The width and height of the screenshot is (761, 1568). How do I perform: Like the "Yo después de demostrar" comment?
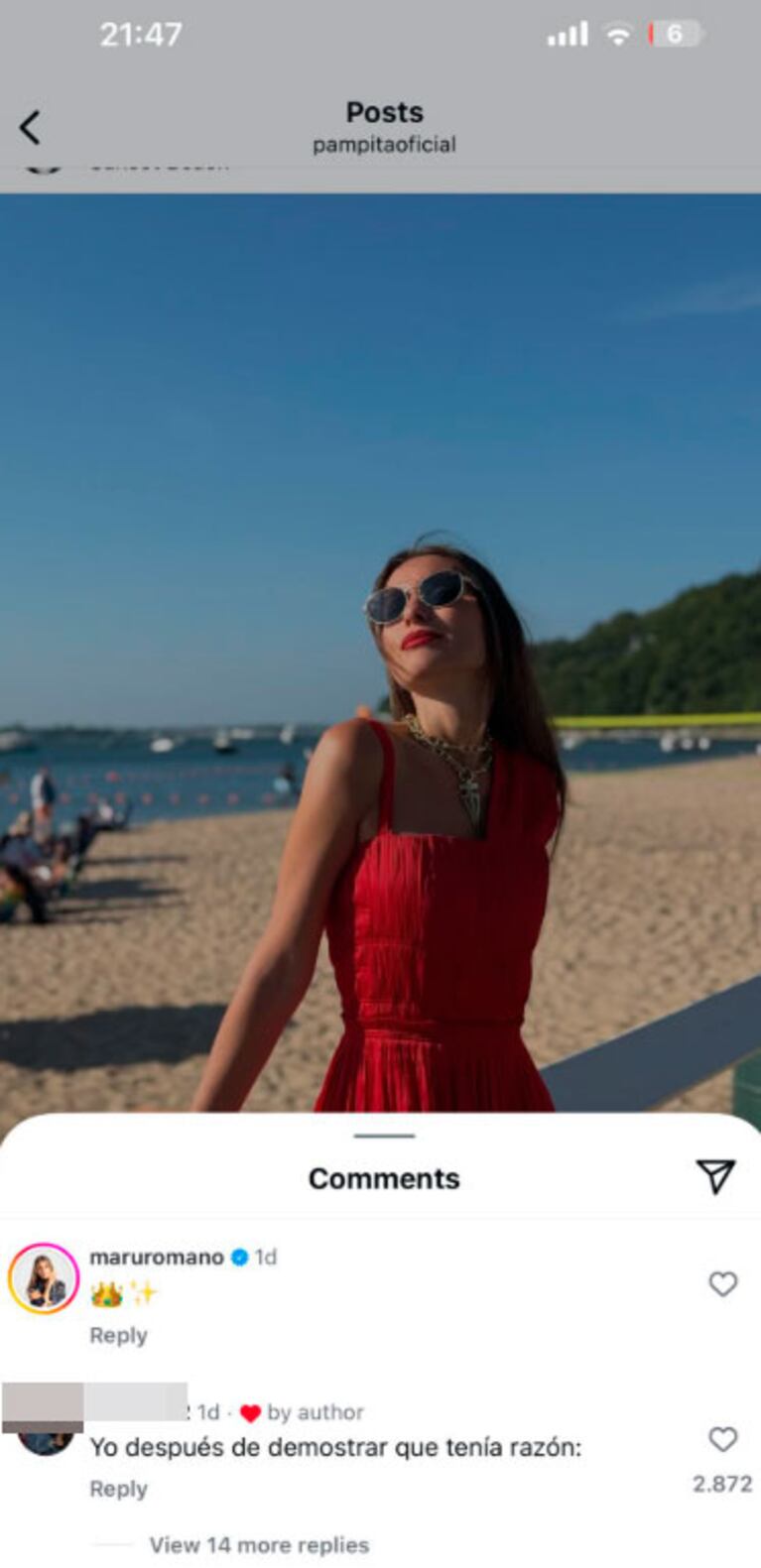(x=722, y=1439)
